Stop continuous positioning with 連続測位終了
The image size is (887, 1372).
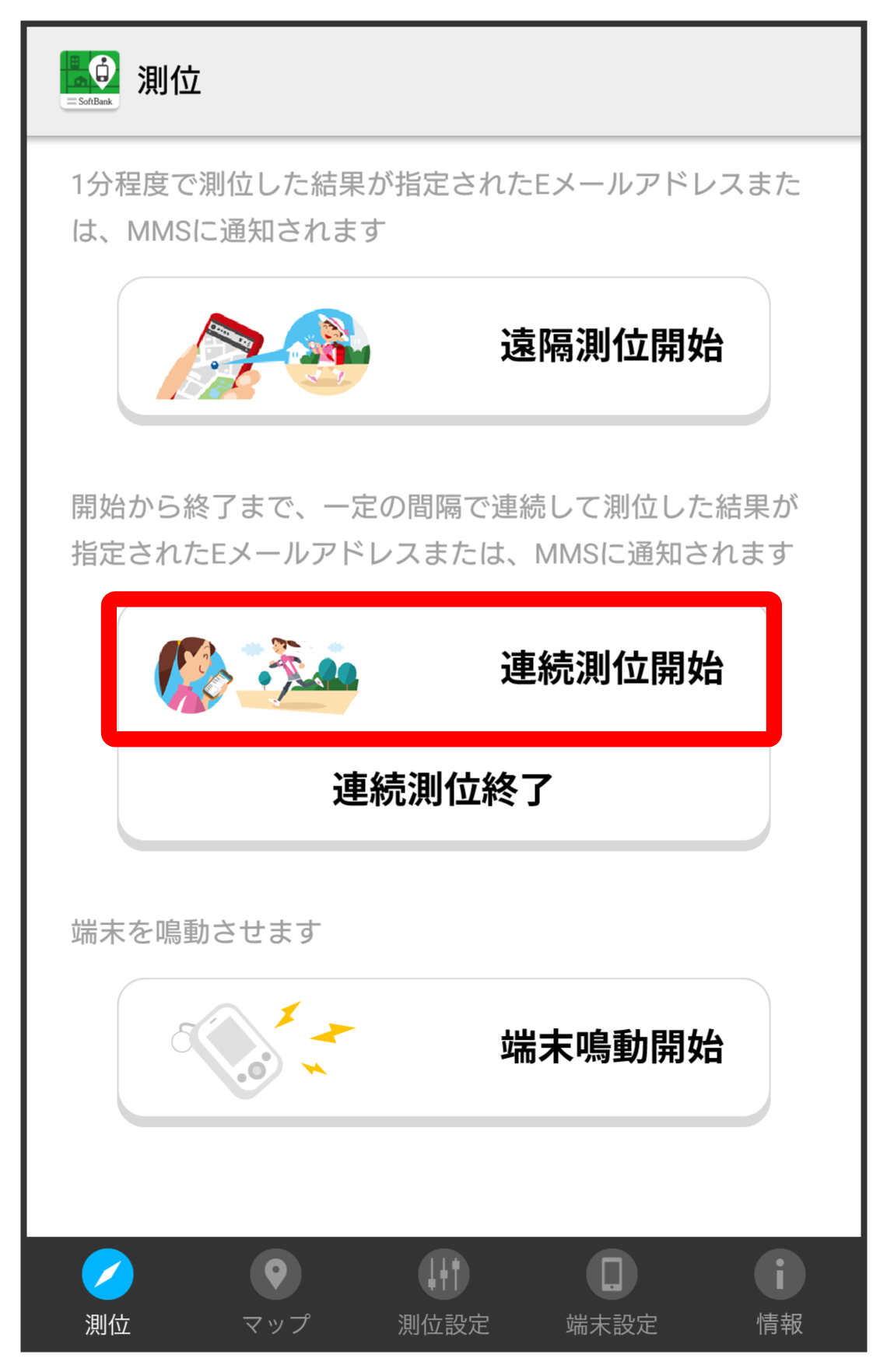pyautogui.click(x=443, y=790)
